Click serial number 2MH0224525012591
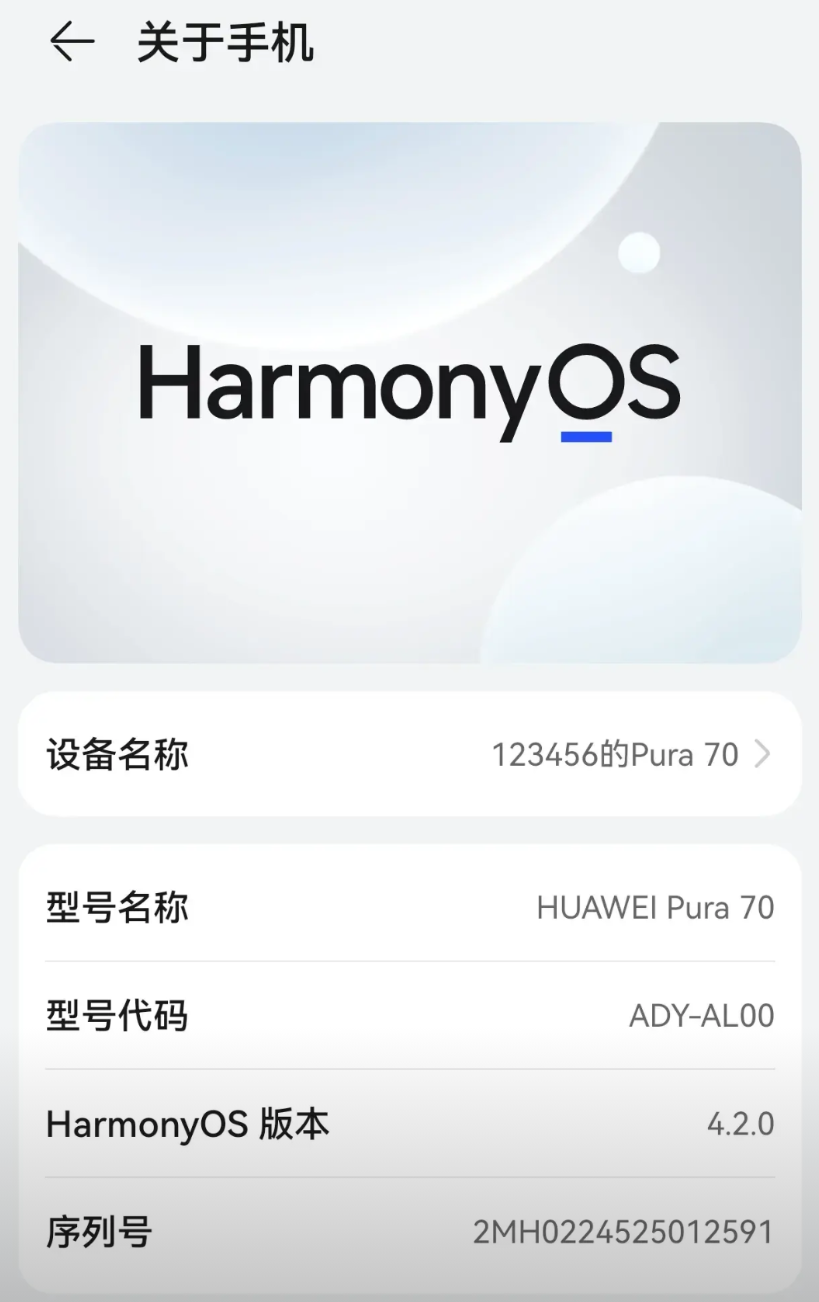 [620, 1231]
